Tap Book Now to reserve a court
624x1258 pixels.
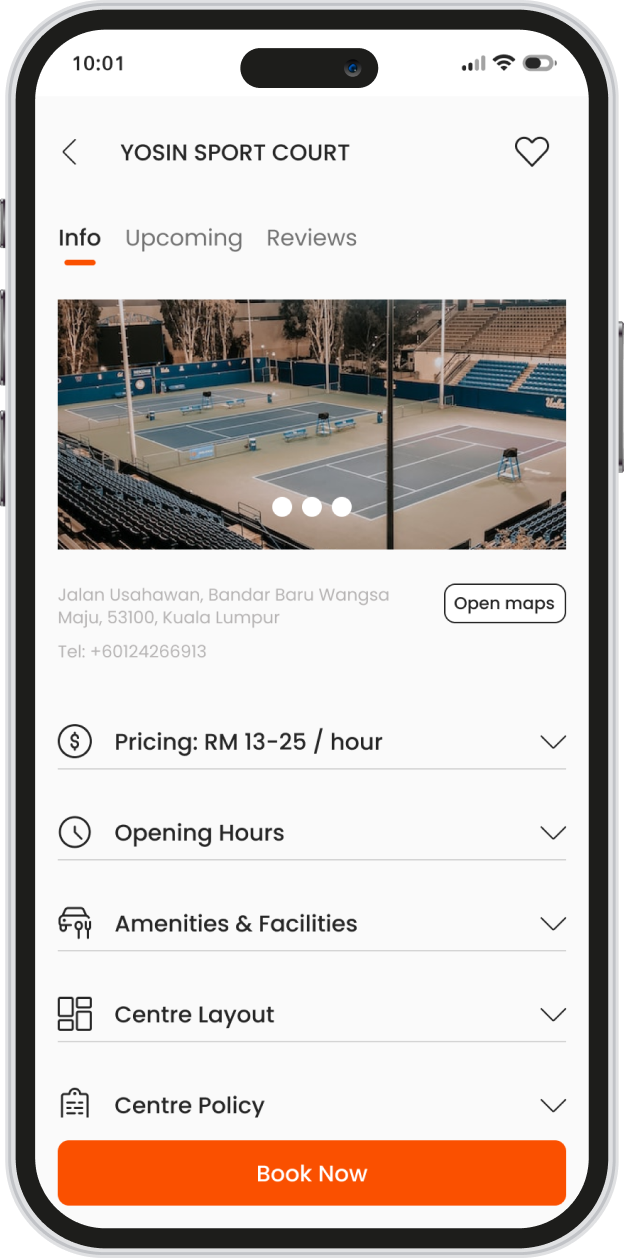point(311,1173)
